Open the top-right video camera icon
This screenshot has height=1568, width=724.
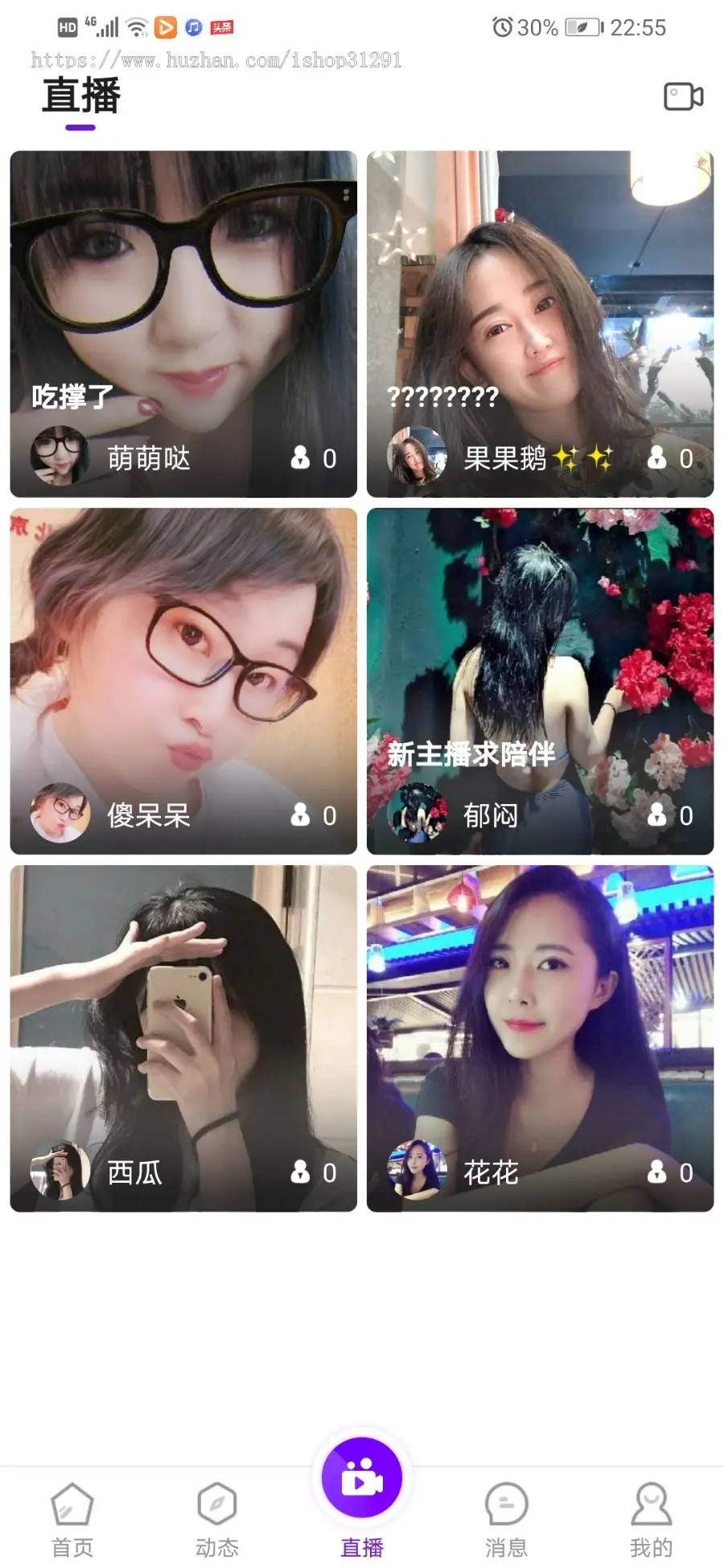point(682,96)
